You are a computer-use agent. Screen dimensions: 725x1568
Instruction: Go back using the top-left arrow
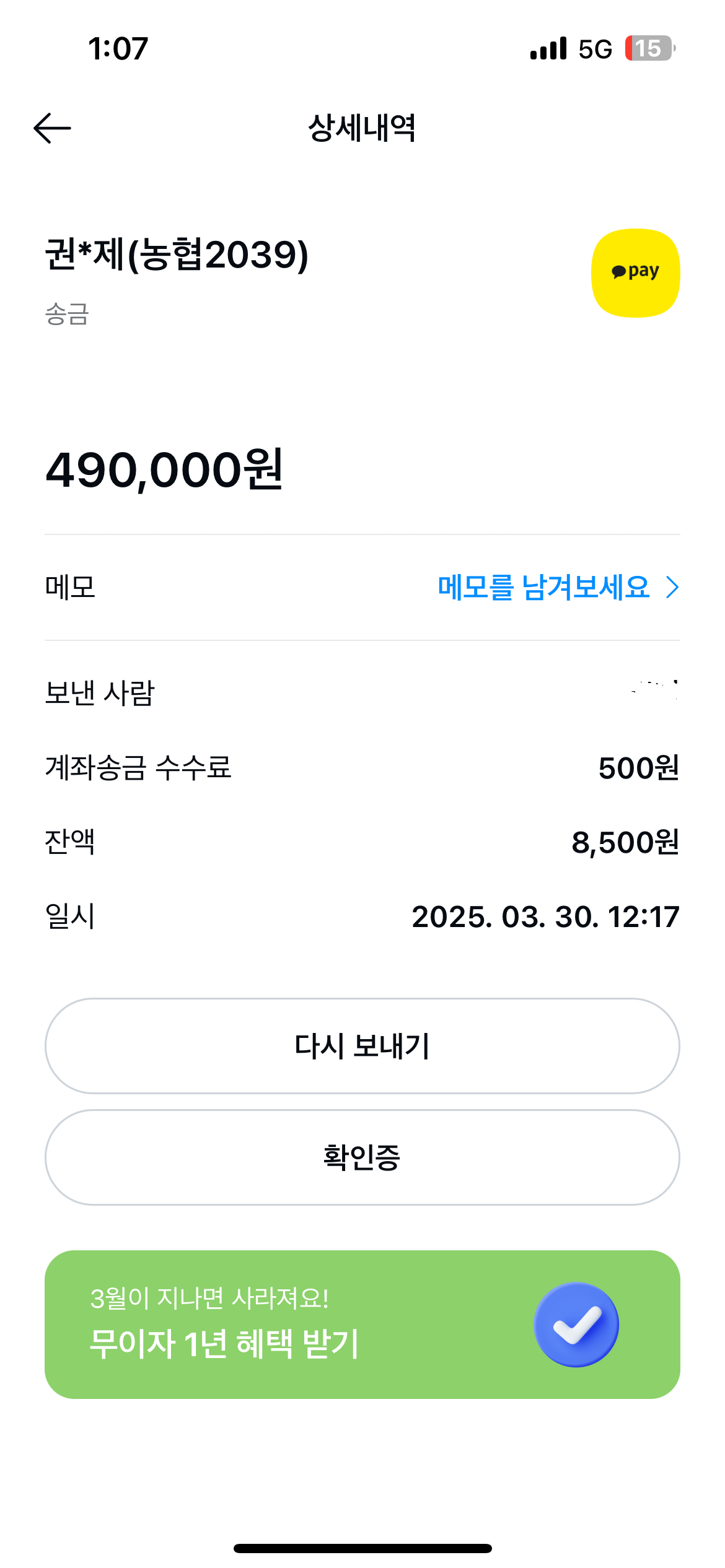52,128
